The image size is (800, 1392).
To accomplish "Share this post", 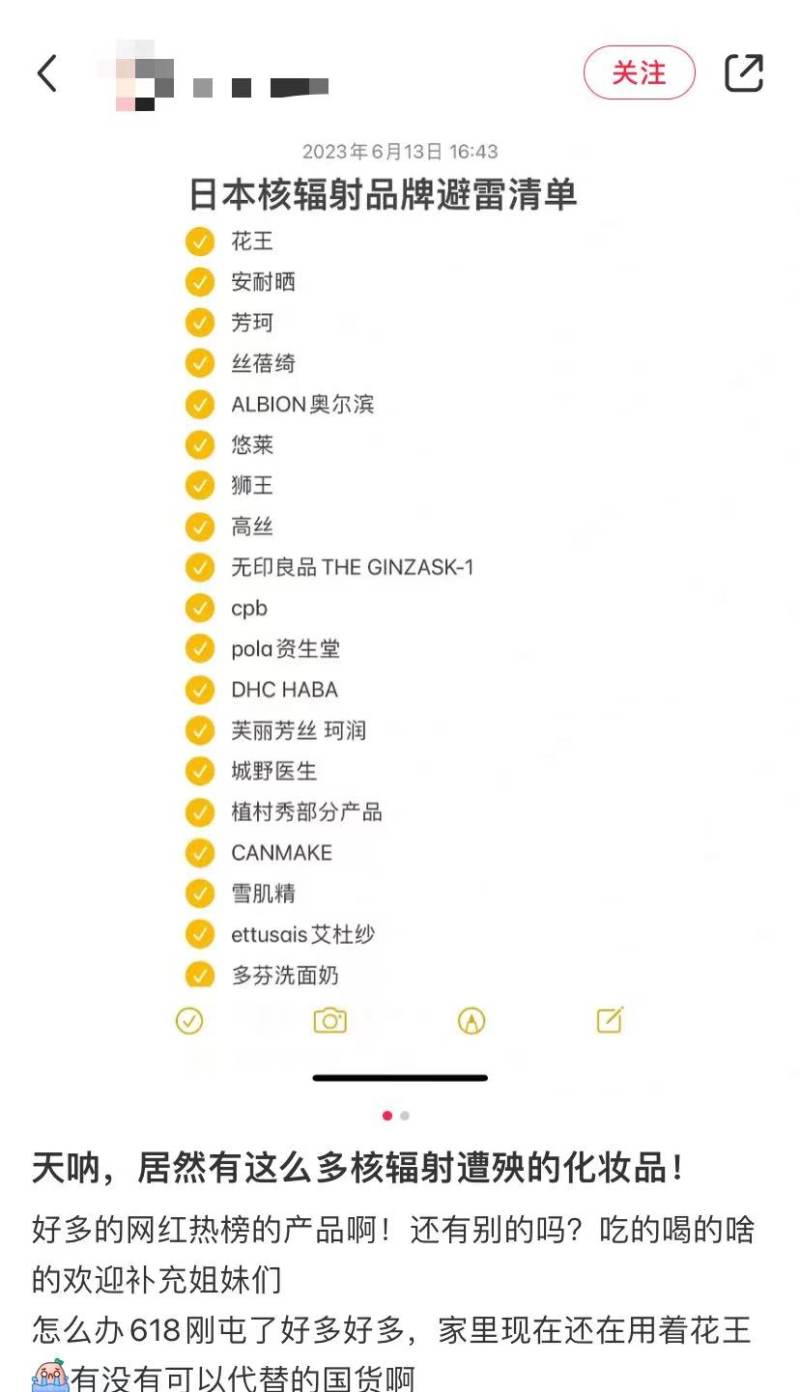I will pos(743,73).
